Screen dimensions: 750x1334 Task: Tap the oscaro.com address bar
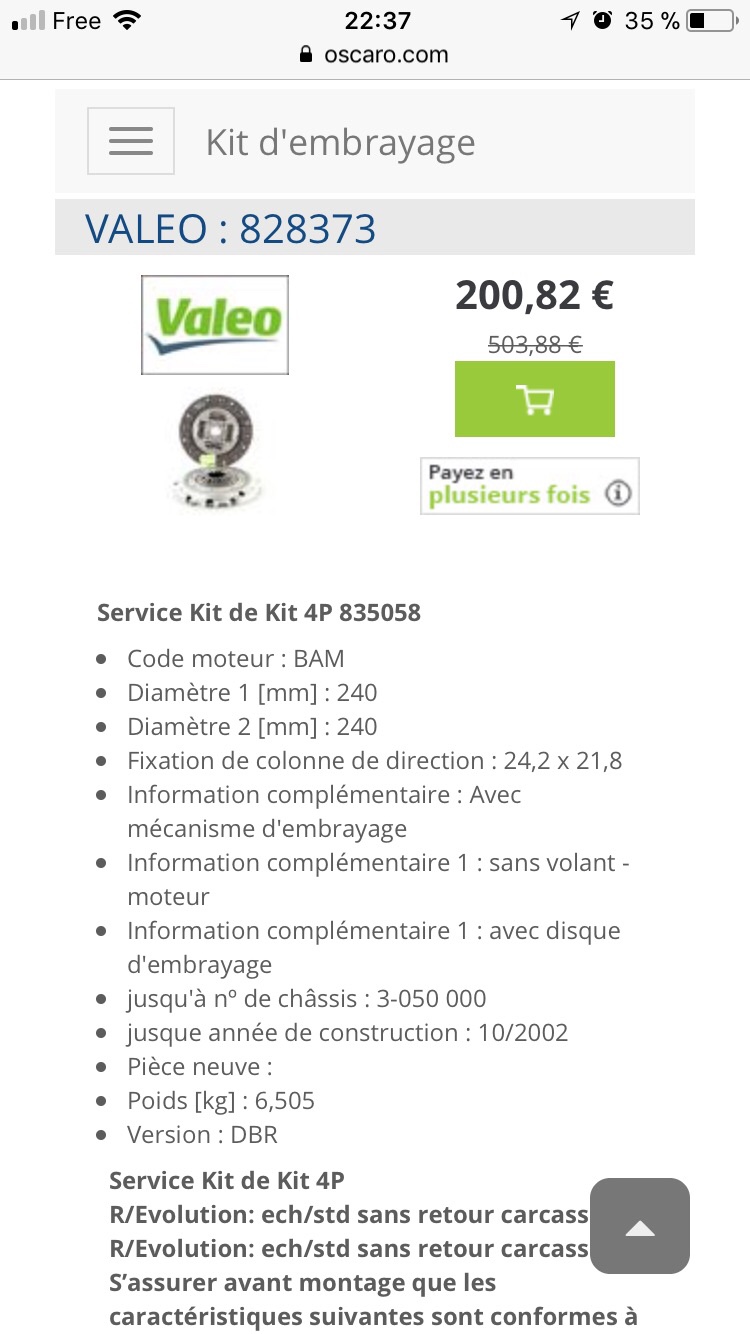pyautogui.click(x=374, y=55)
